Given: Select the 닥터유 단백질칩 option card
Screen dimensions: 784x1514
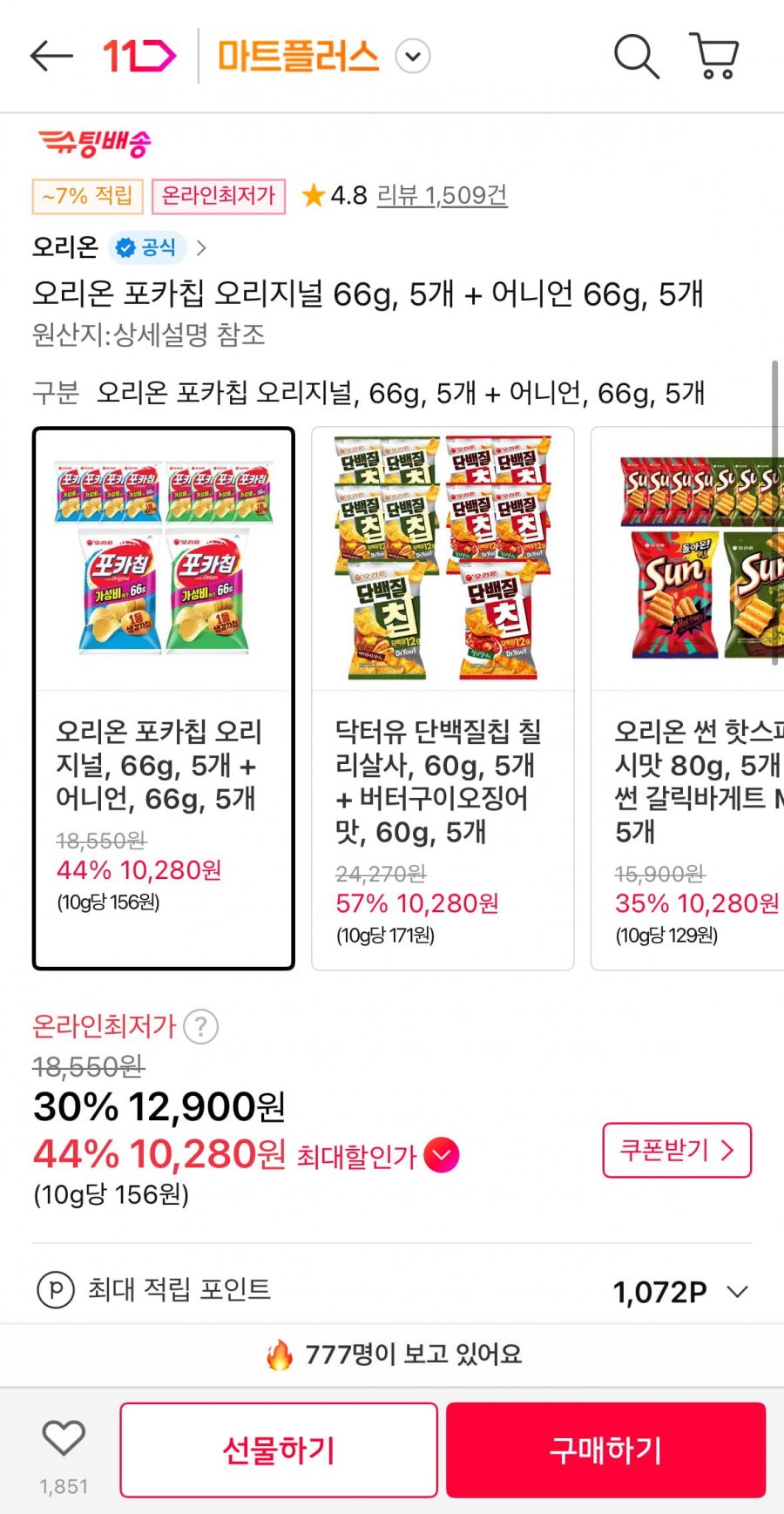Looking at the screenshot, I should pyautogui.click(x=443, y=697).
